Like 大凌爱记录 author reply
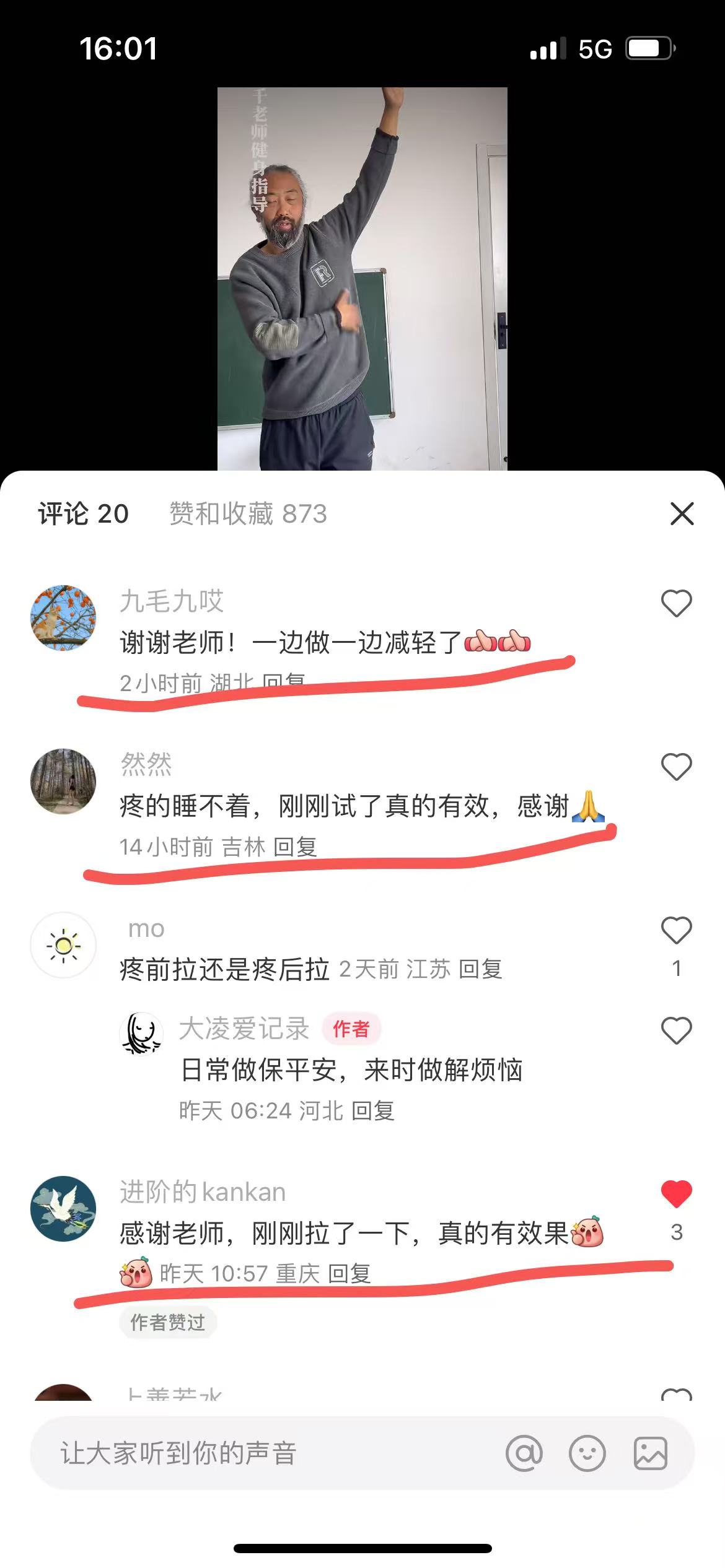 tap(676, 1030)
